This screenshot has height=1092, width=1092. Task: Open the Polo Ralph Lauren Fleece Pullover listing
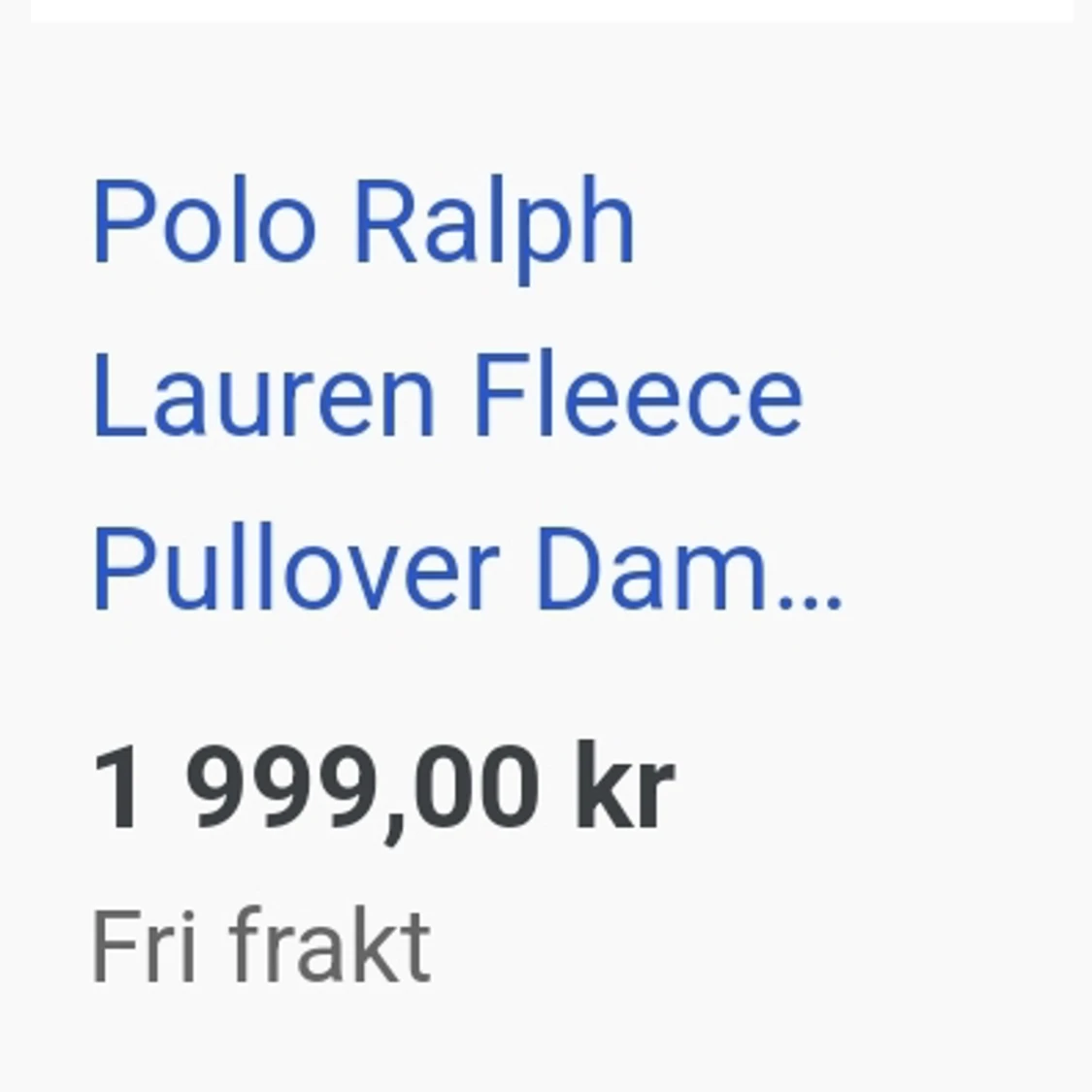coord(447,395)
